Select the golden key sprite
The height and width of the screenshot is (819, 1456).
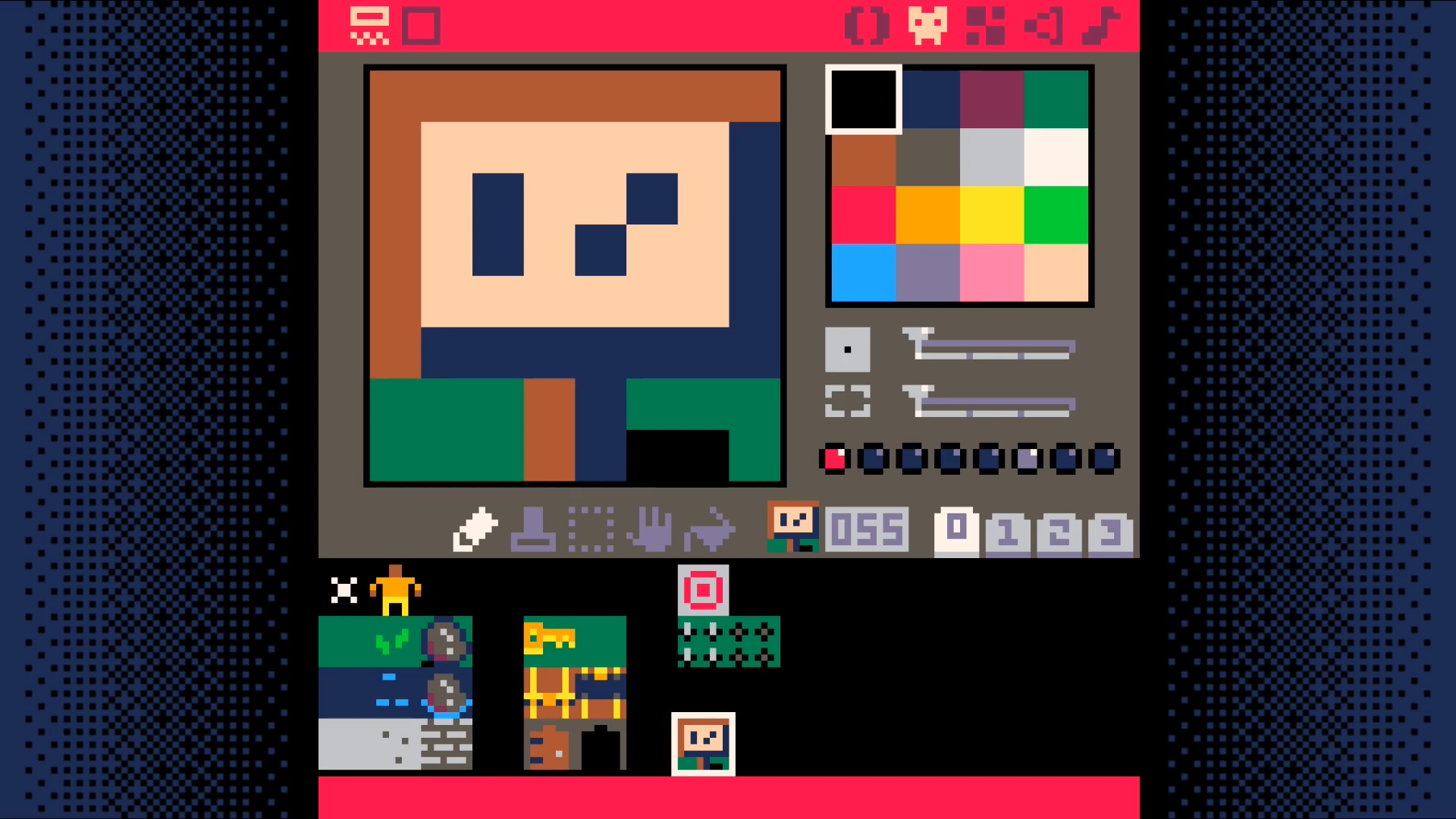point(549,641)
